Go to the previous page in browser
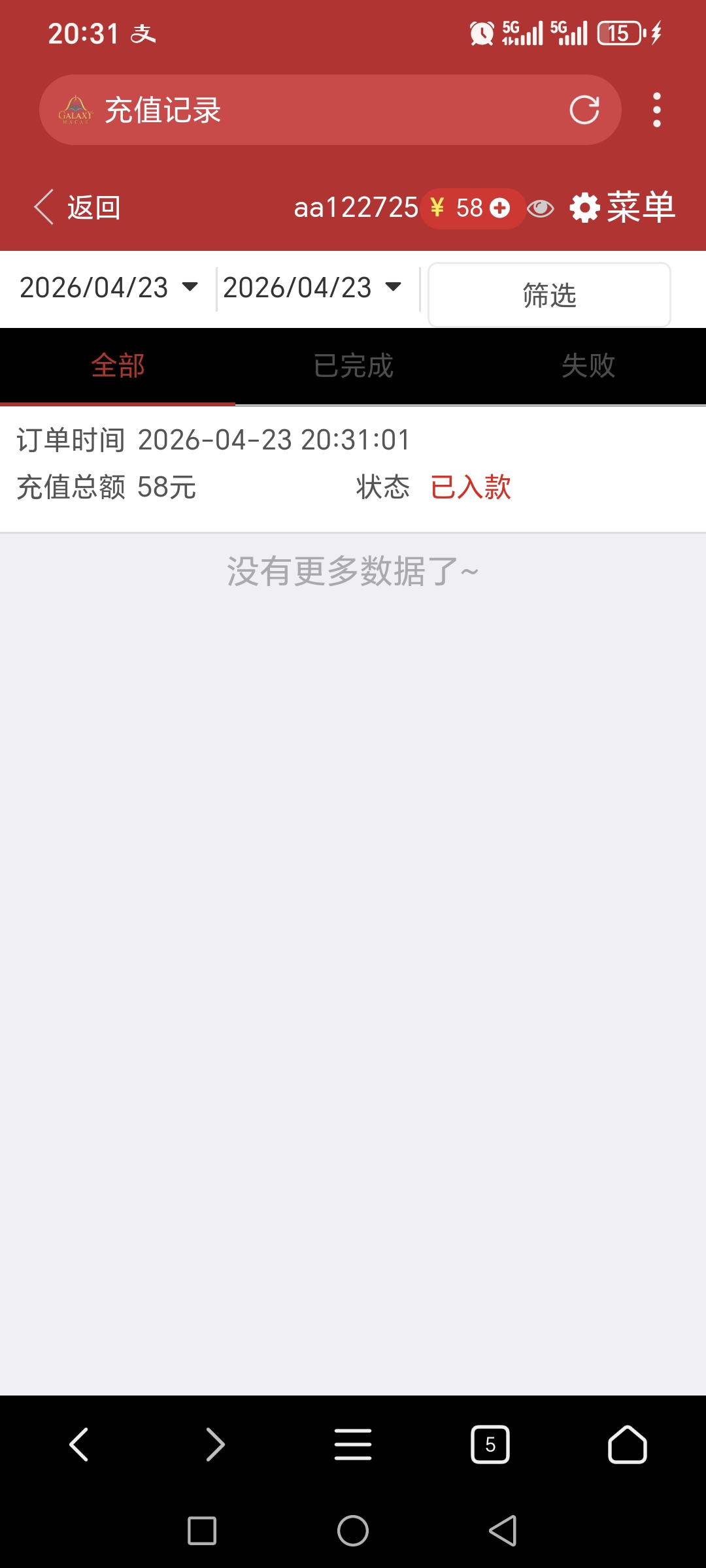 tap(79, 1444)
